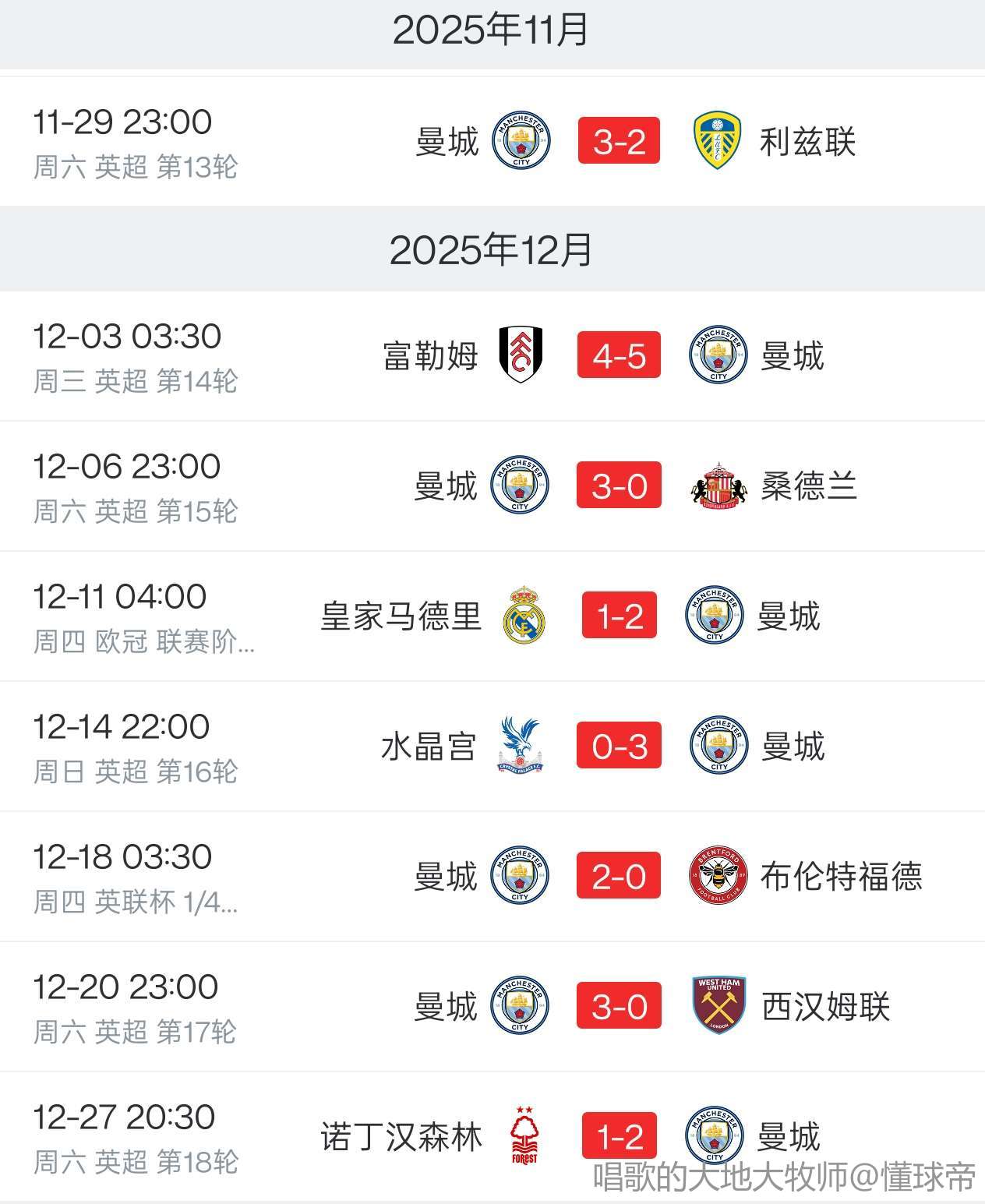Open the Man City vs Brentford cup match
The width and height of the screenshot is (985, 1204).
click(619, 876)
